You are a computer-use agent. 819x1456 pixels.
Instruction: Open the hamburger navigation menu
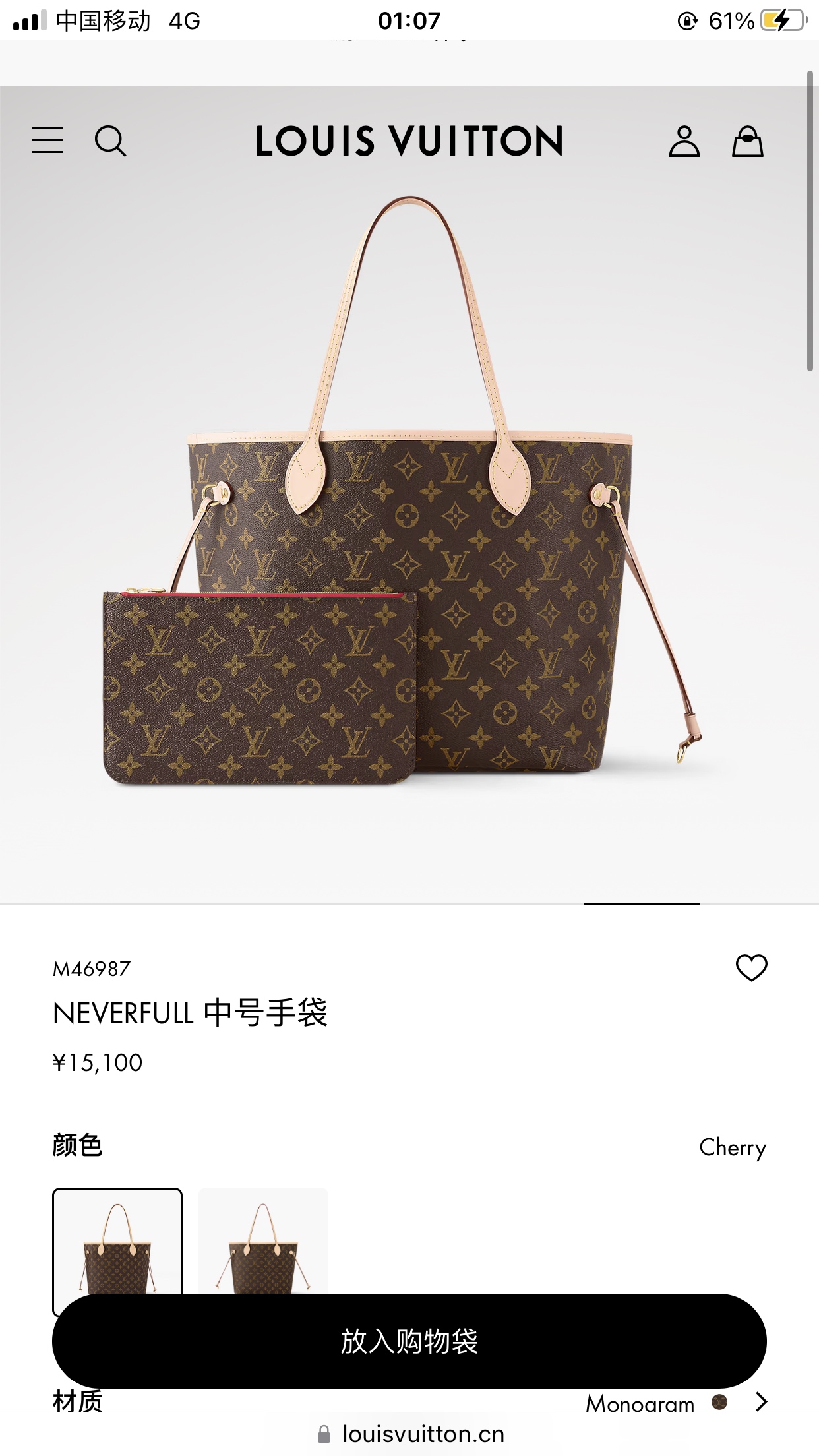(47, 140)
